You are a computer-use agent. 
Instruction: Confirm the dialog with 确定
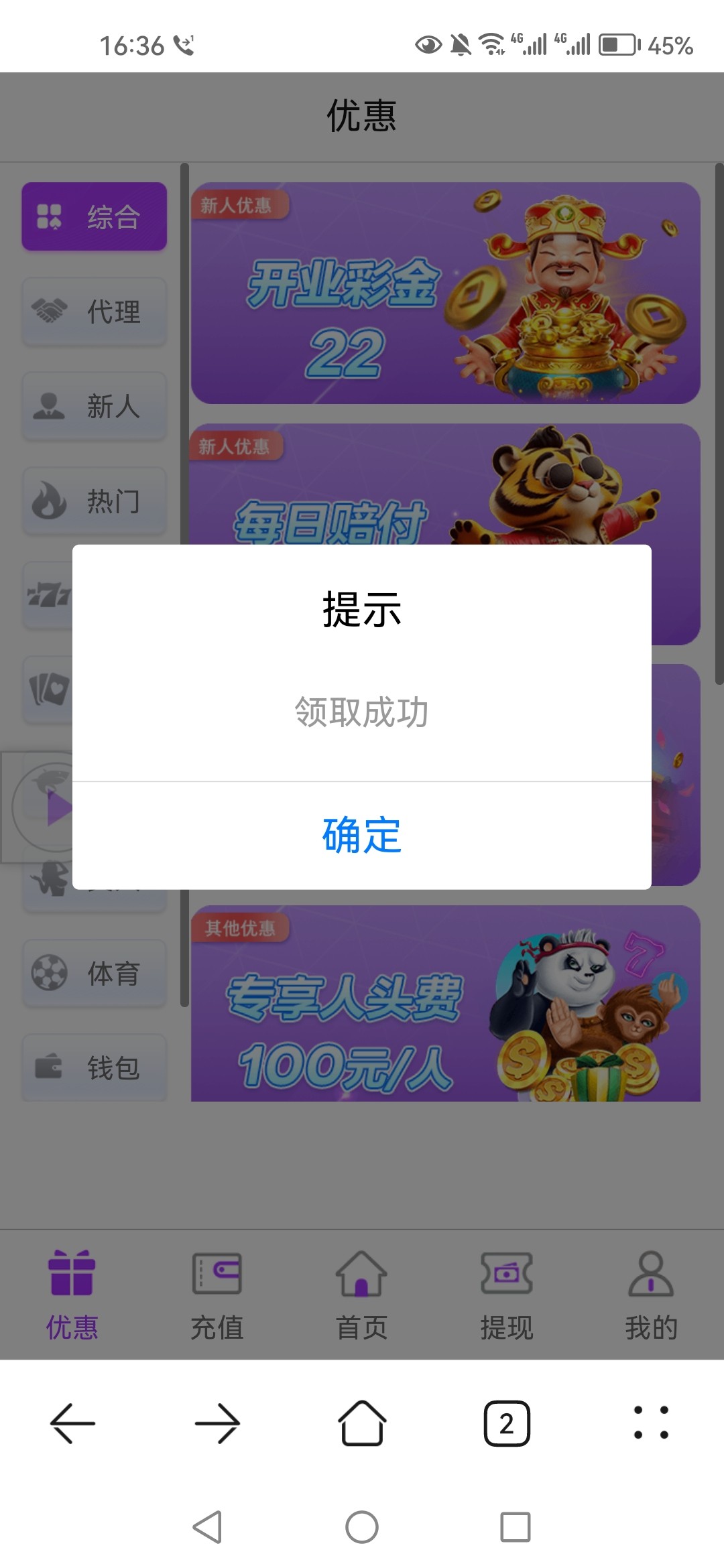(362, 835)
